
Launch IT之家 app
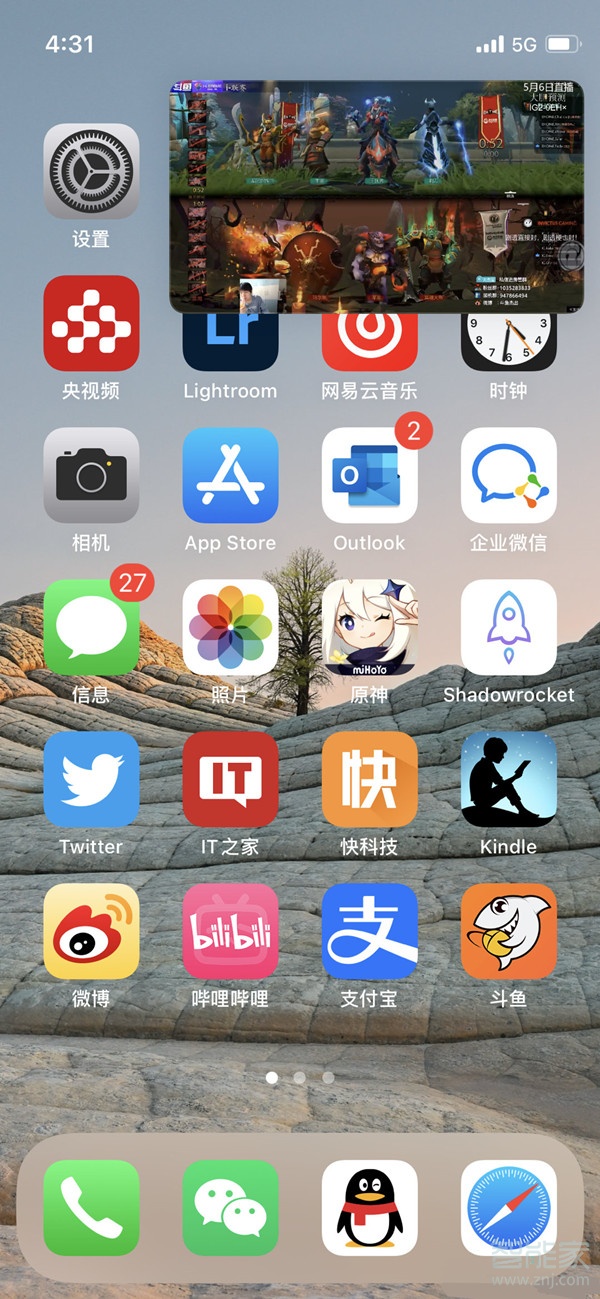point(230,779)
